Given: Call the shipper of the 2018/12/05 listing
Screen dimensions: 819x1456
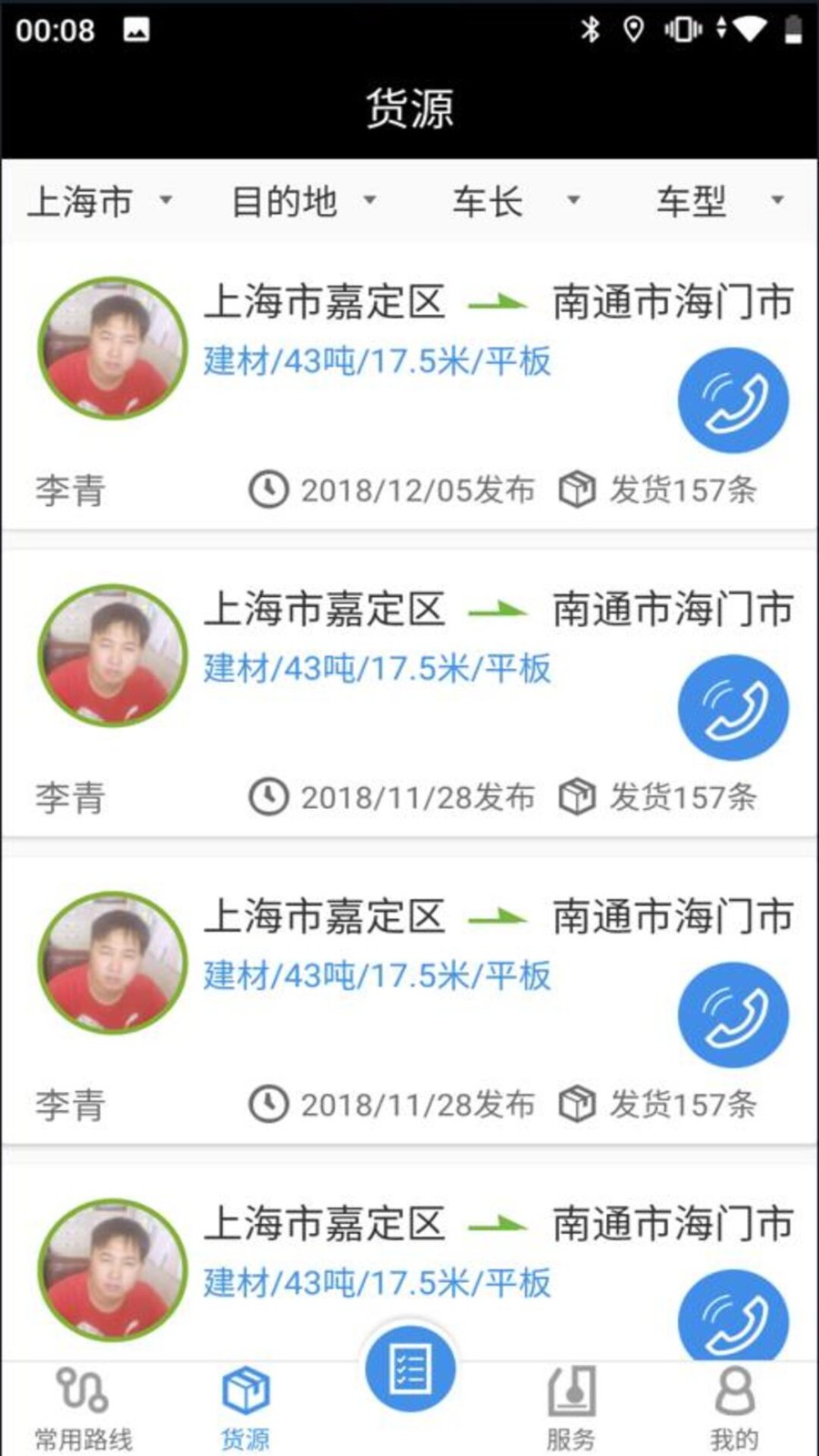Looking at the screenshot, I should 733,401.
